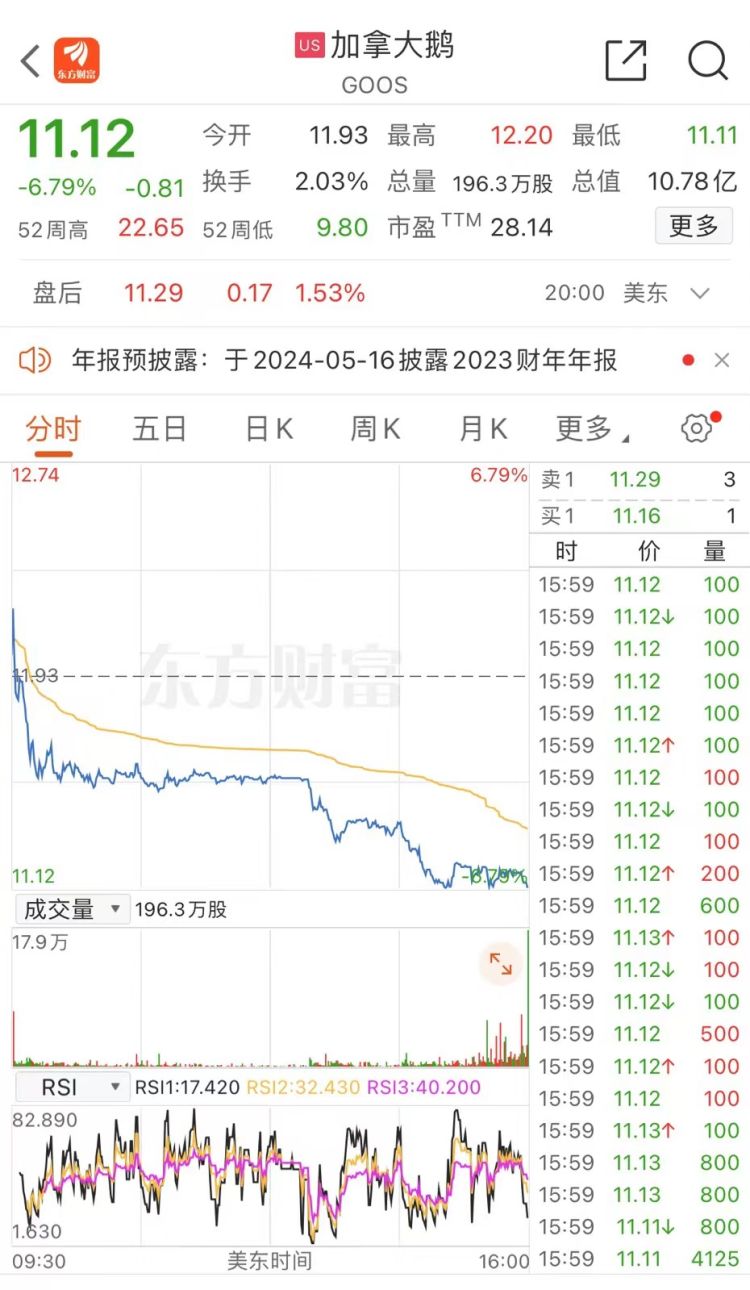Viewport: 750px width, 1290px height.
Task: Select the 月K tab
Action: click(x=482, y=428)
